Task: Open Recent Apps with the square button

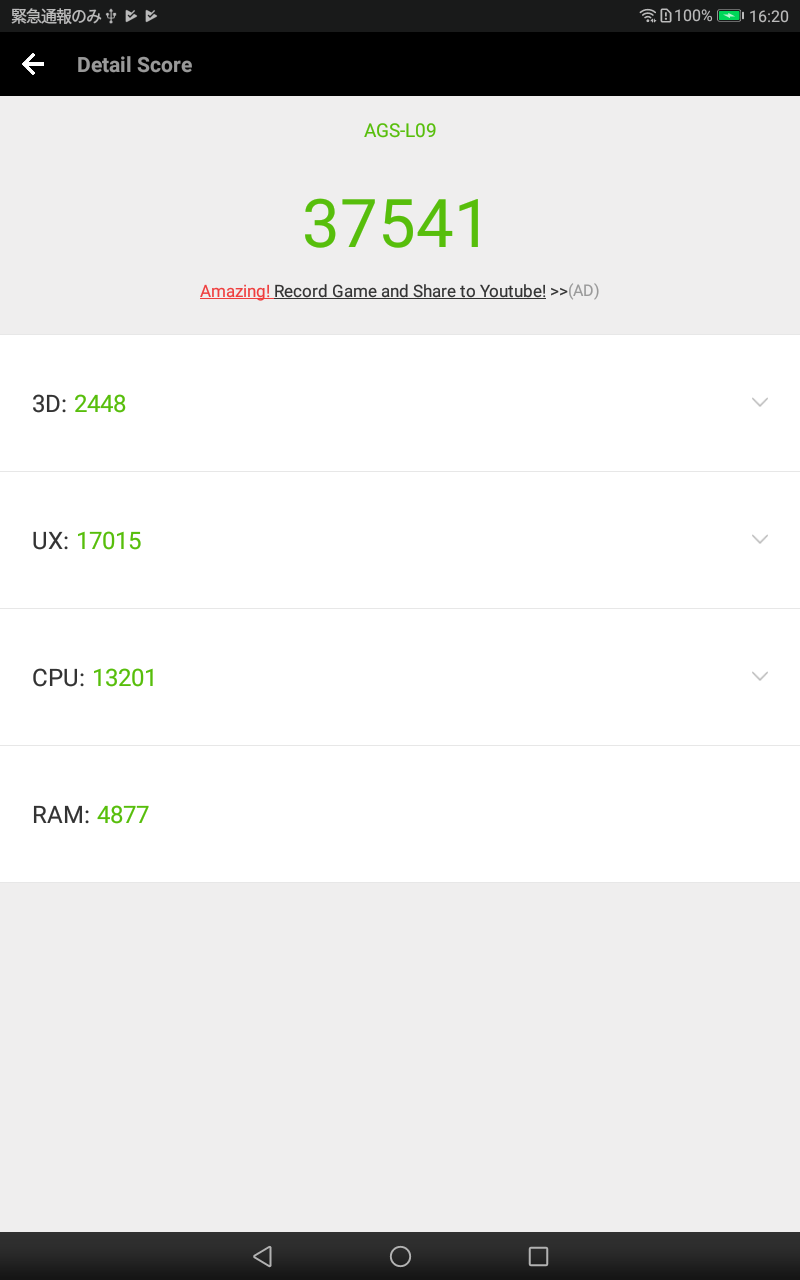Action: point(538,1255)
